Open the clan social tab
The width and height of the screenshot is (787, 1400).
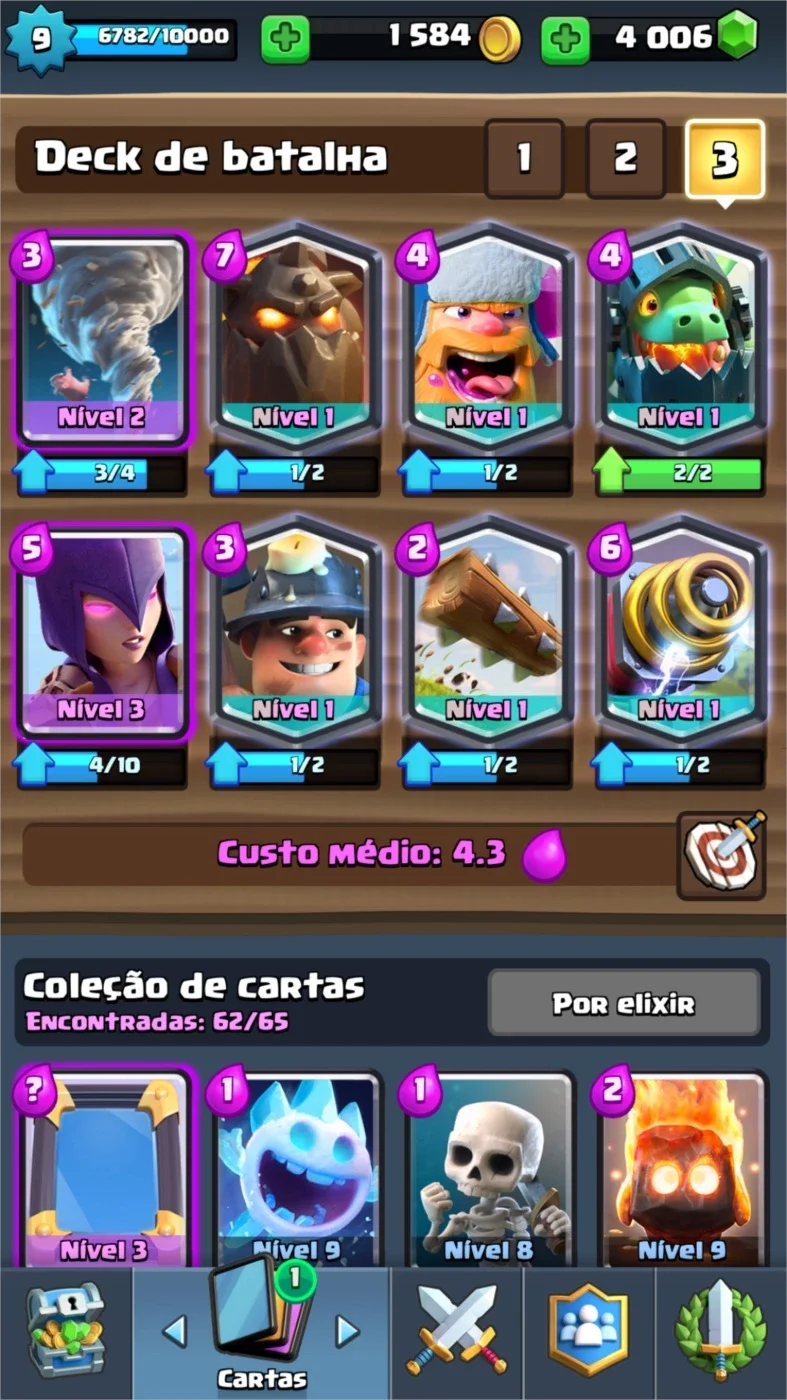[589, 1332]
